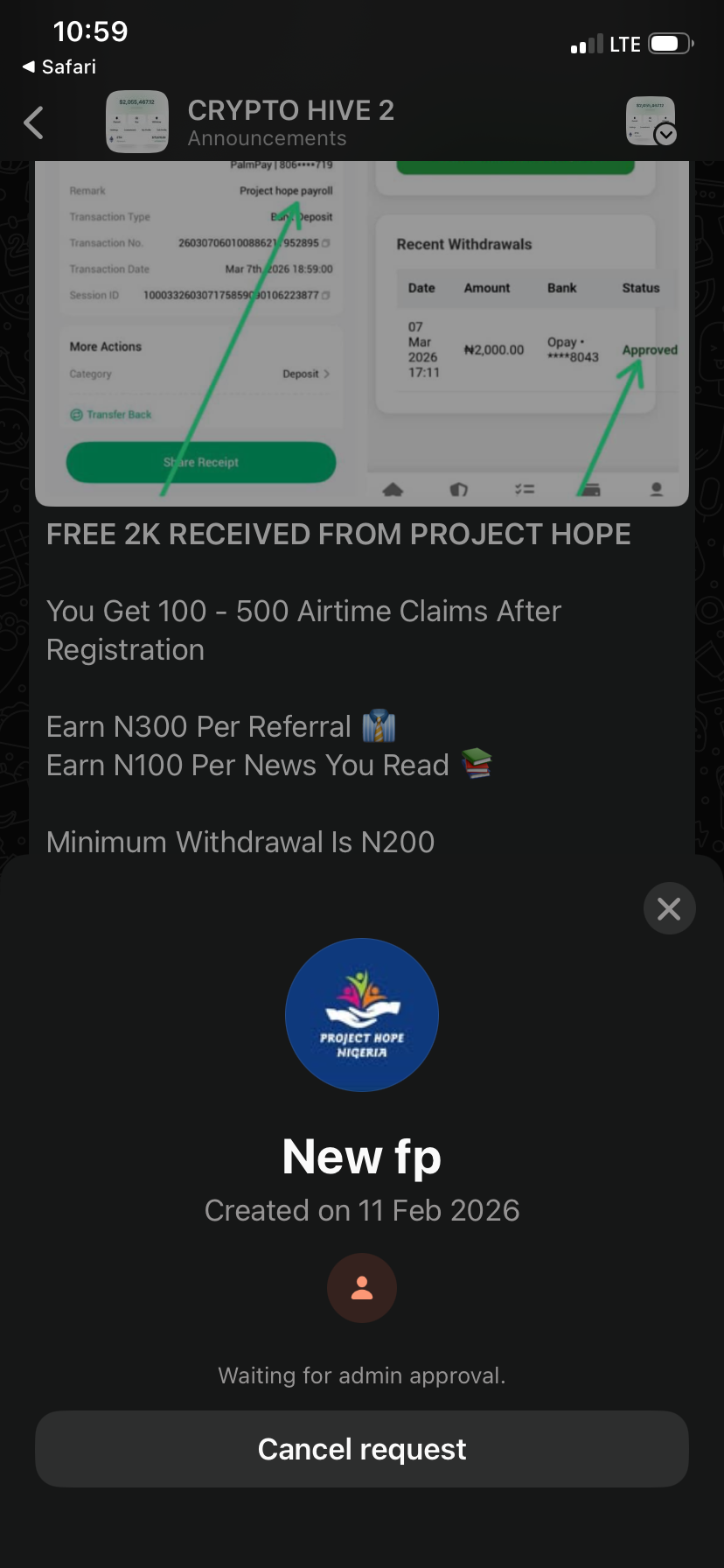Go back from CRYPTO HIVE 2
Viewport: 724px width, 1568px height.
click(x=34, y=122)
